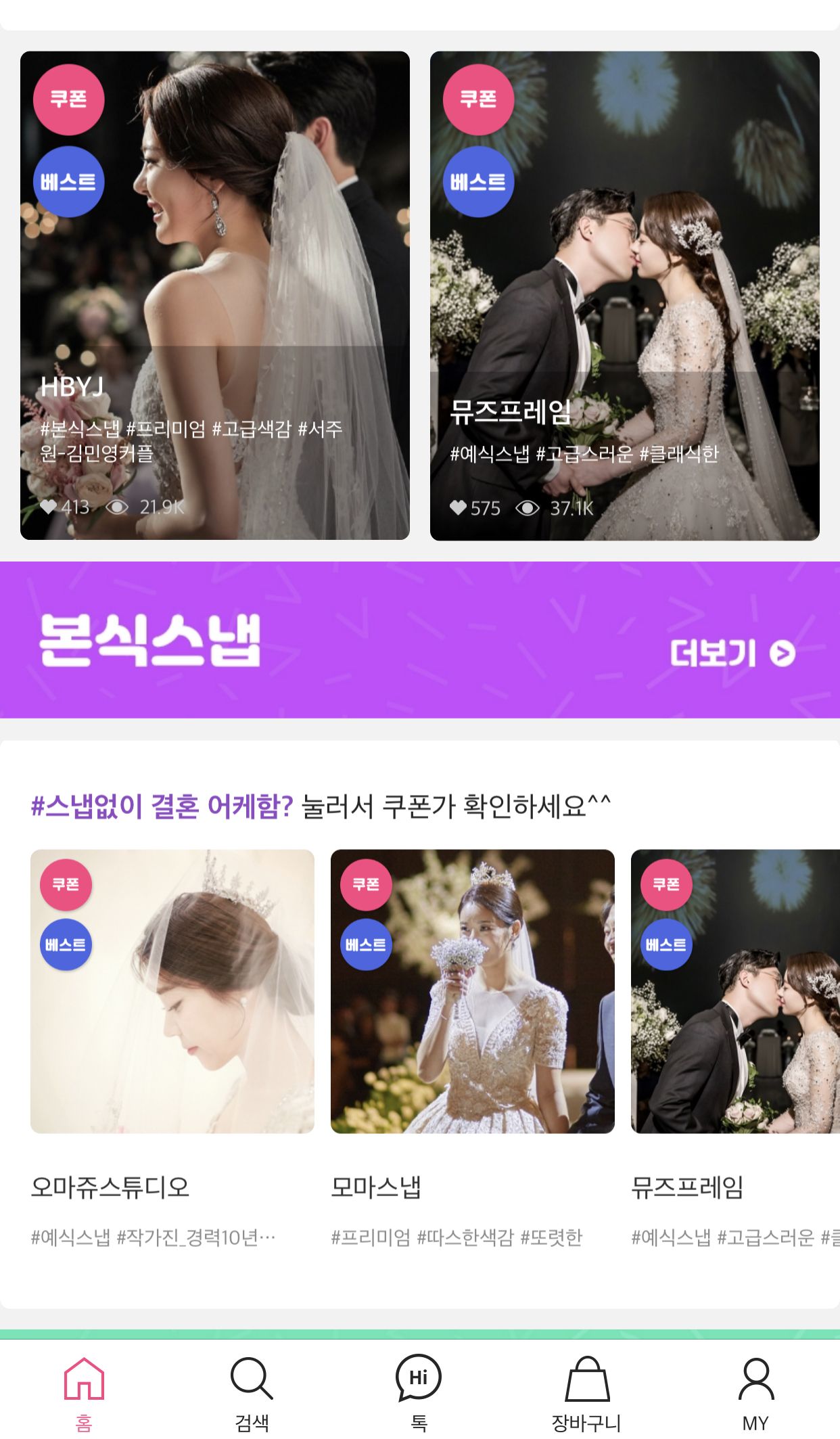Viewport: 840px width, 1439px height.
Task: View the 모마스냅 listing
Action: coord(472,991)
